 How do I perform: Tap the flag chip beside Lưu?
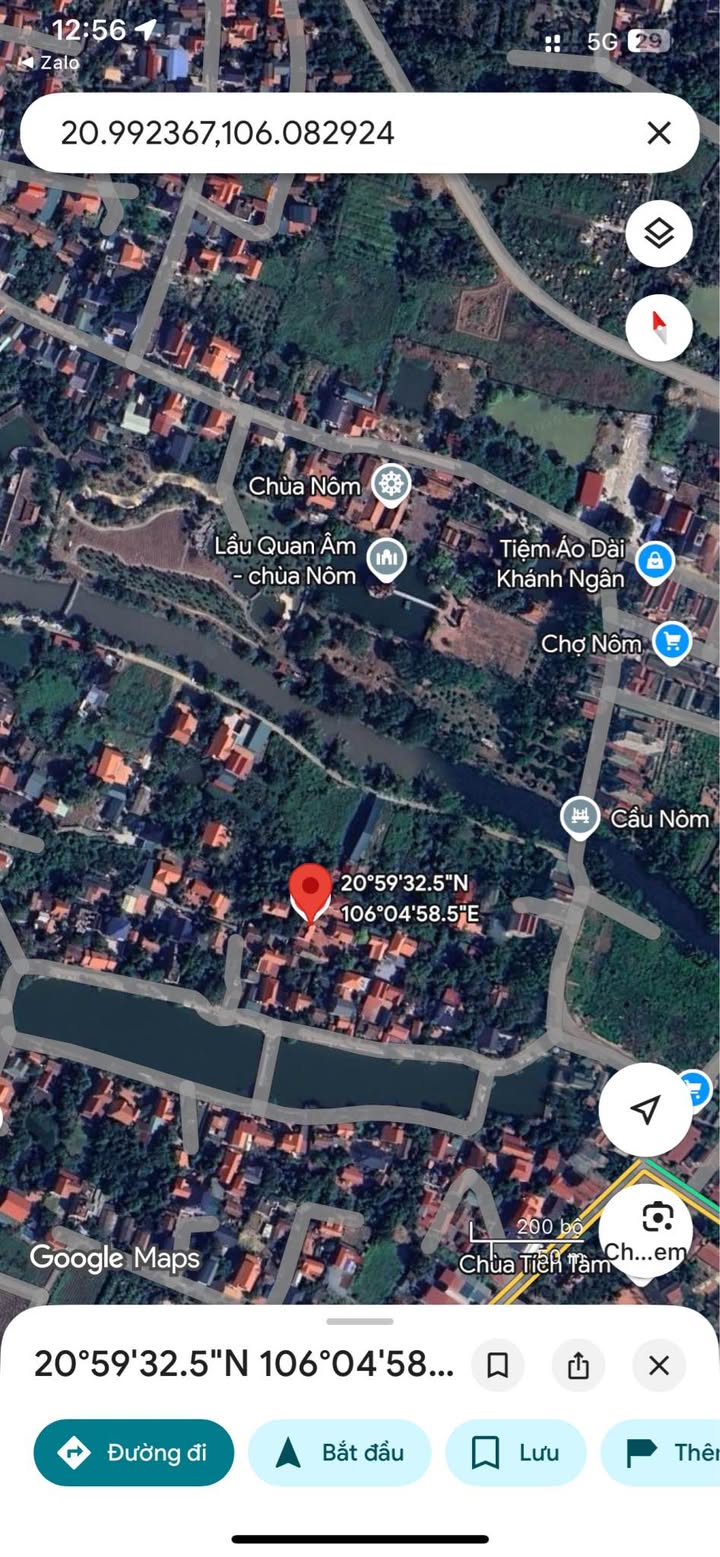coord(665,1453)
